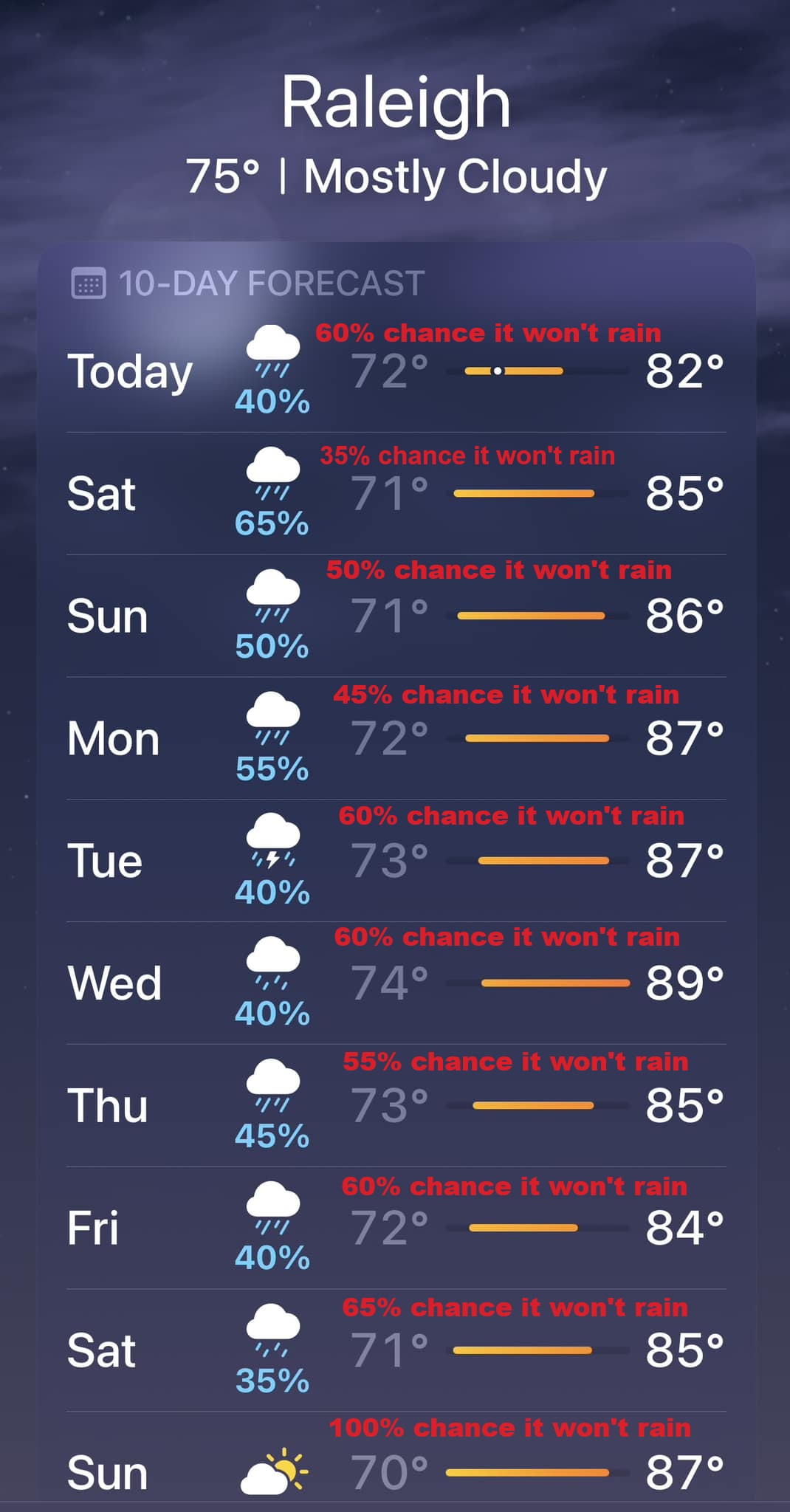View Monday's forecast details

point(395,739)
